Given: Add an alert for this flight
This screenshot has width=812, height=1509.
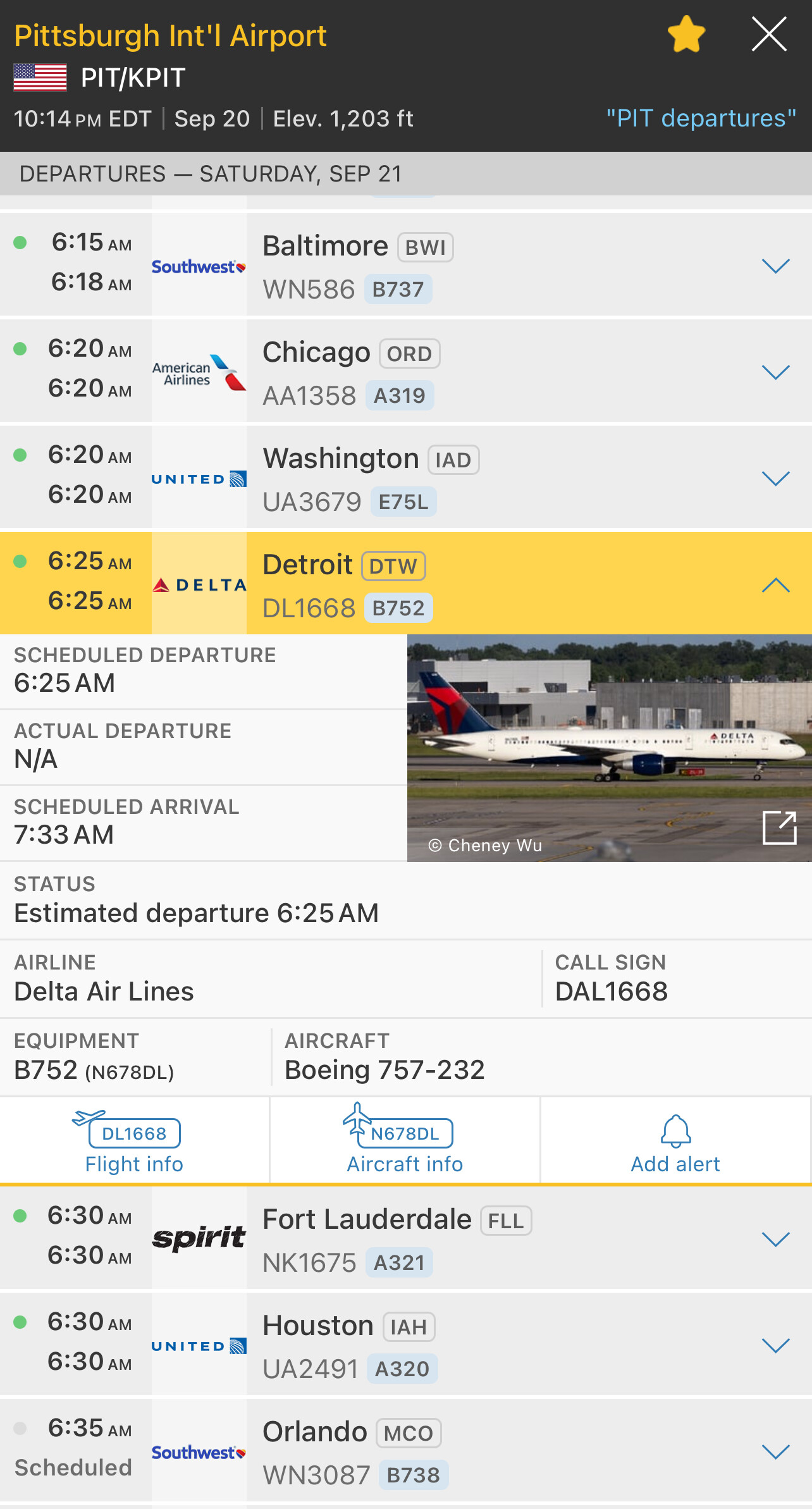Looking at the screenshot, I should (x=675, y=1142).
